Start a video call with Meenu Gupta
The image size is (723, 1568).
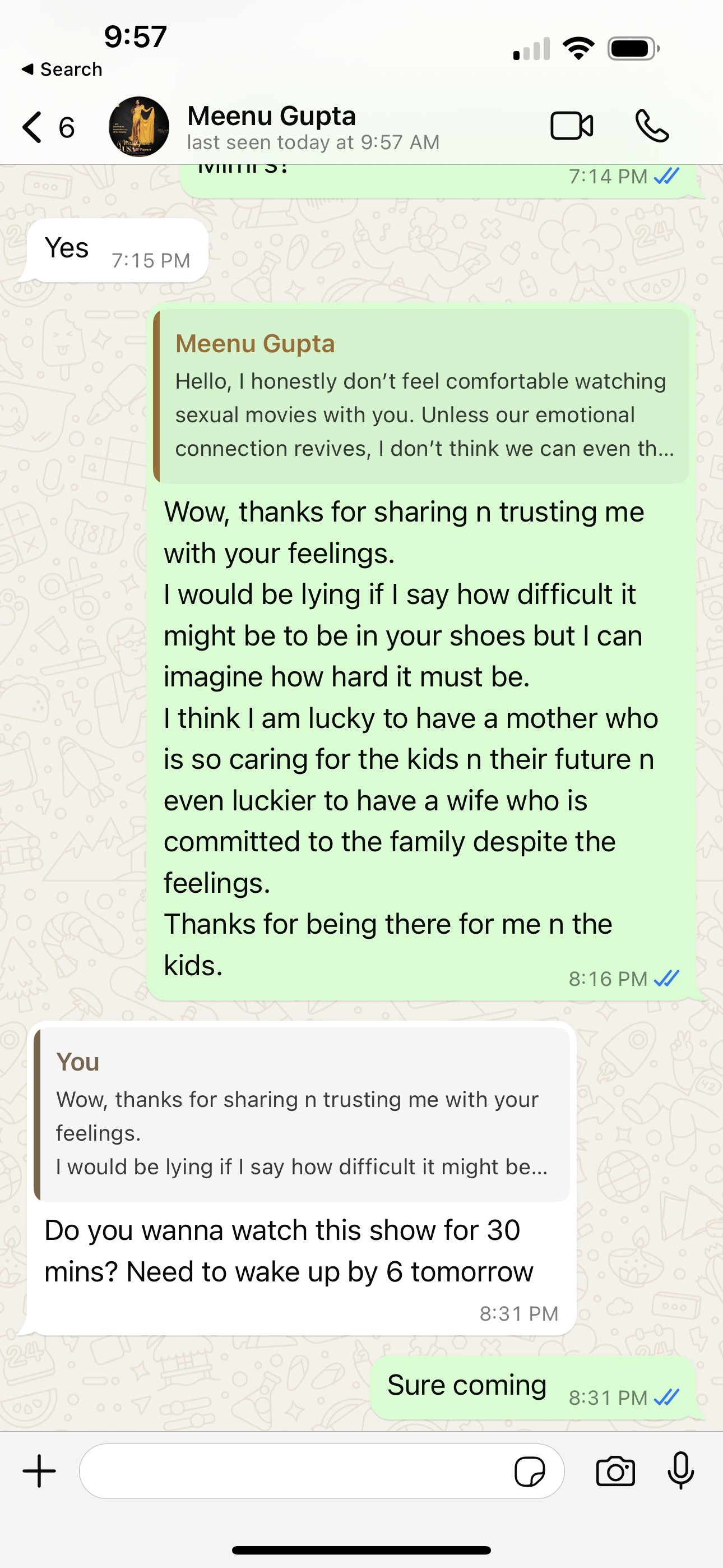click(572, 126)
